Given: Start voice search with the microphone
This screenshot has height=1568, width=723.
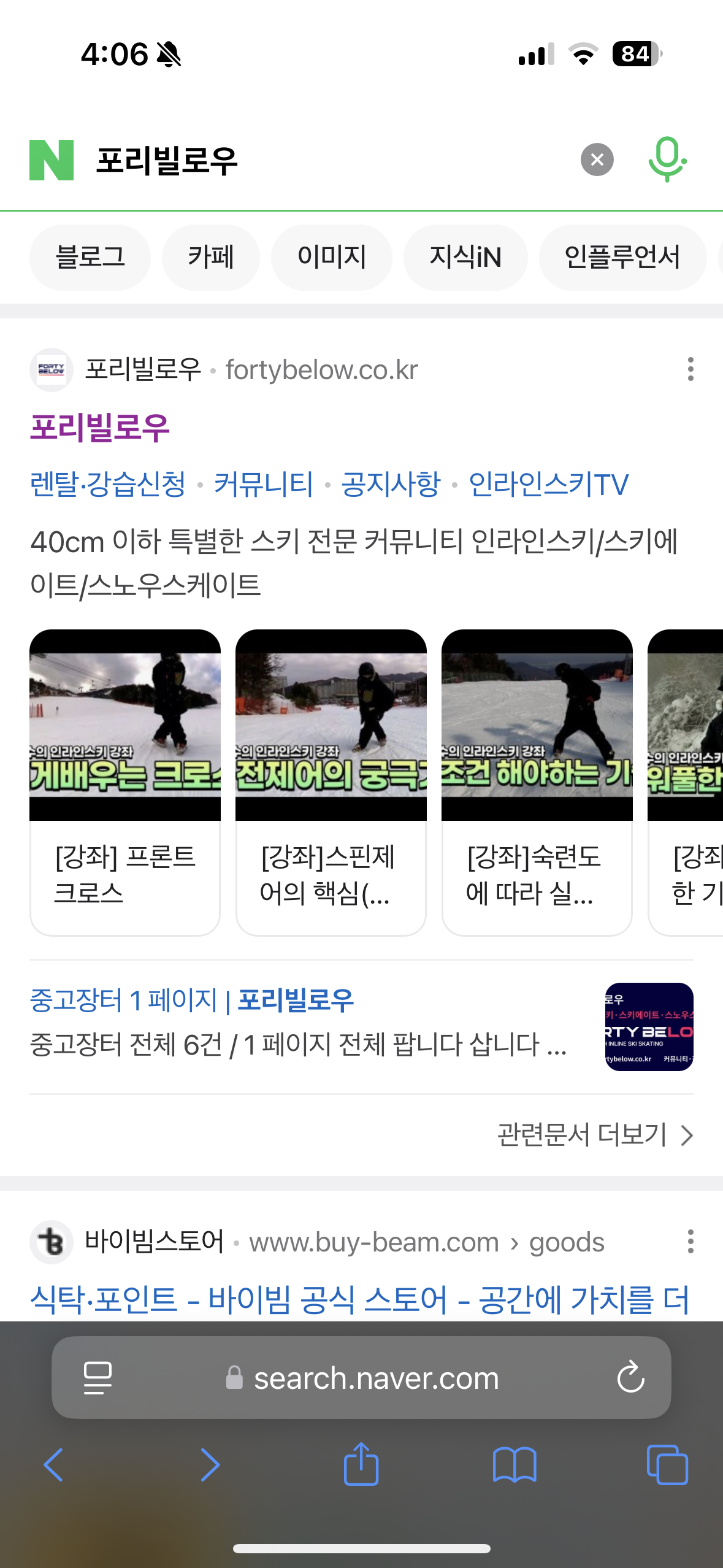Looking at the screenshot, I should coord(667,159).
